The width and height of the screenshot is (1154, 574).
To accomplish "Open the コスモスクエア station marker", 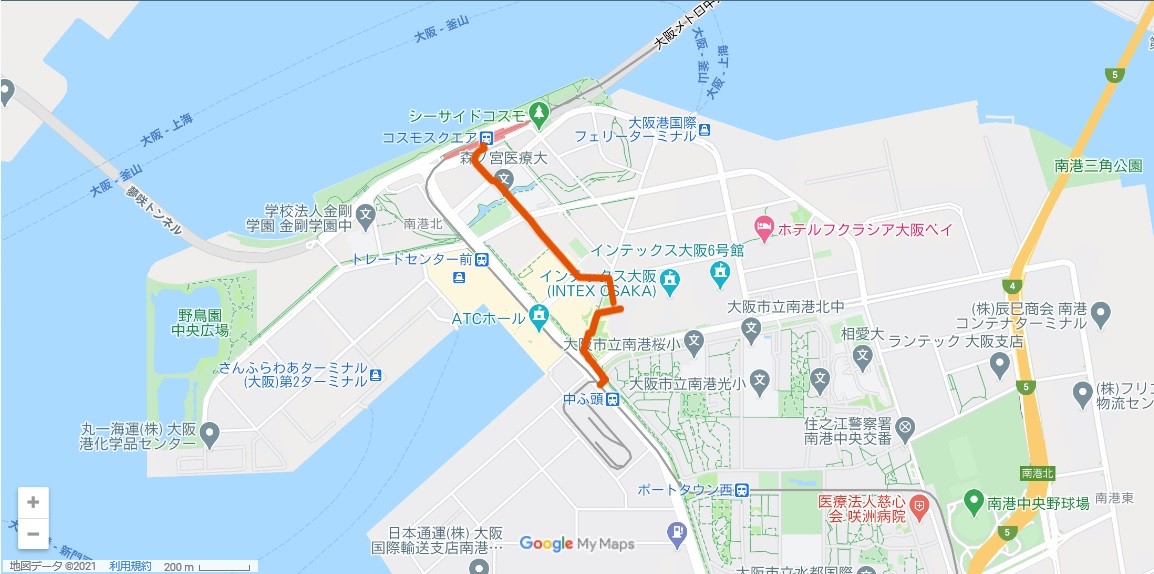I will coord(485,137).
